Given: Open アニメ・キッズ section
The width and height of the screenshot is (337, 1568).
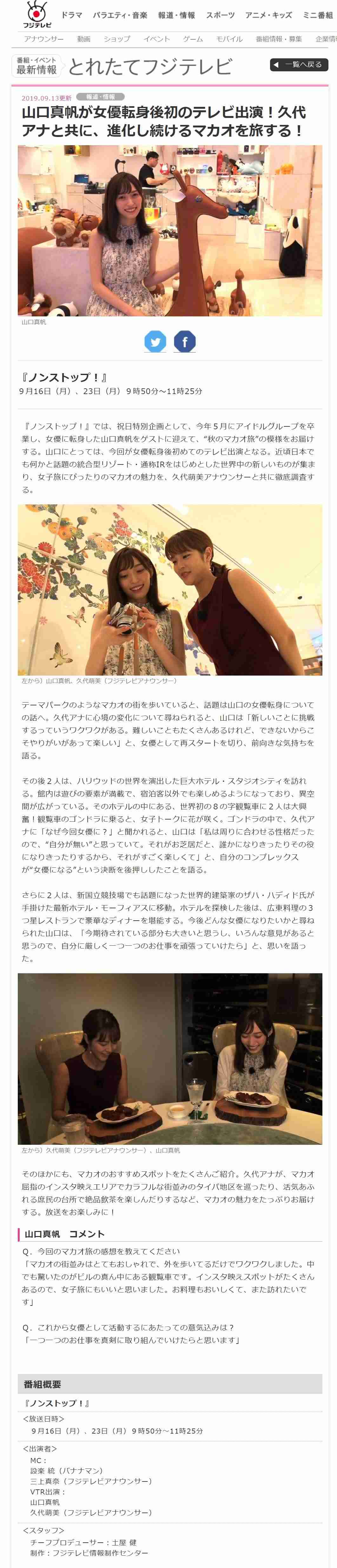Looking at the screenshot, I should tap(269, 15).
